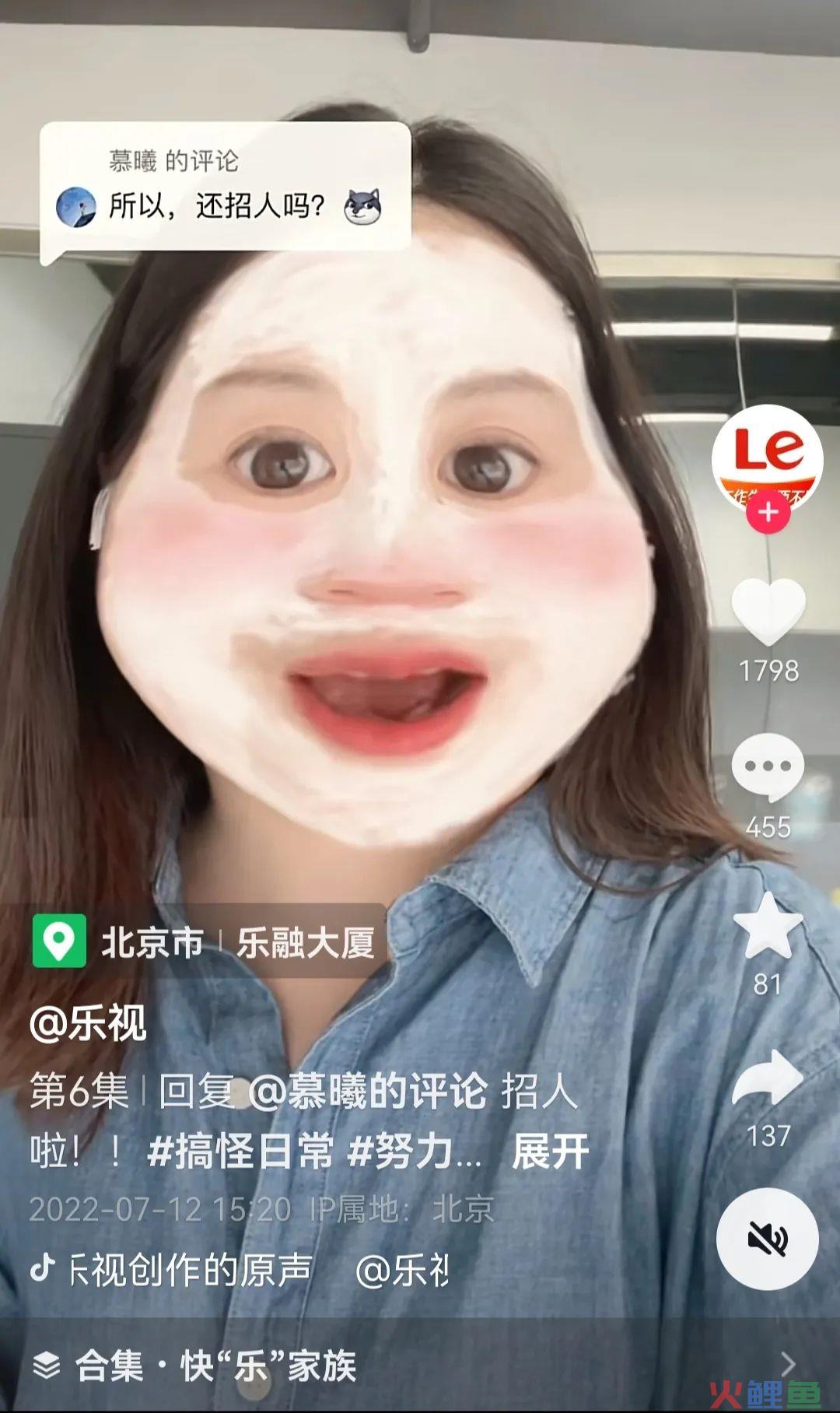Viewport: 840px width, 1413px height.
Task: Follow the account with the plus button
Action: (768, 514)
